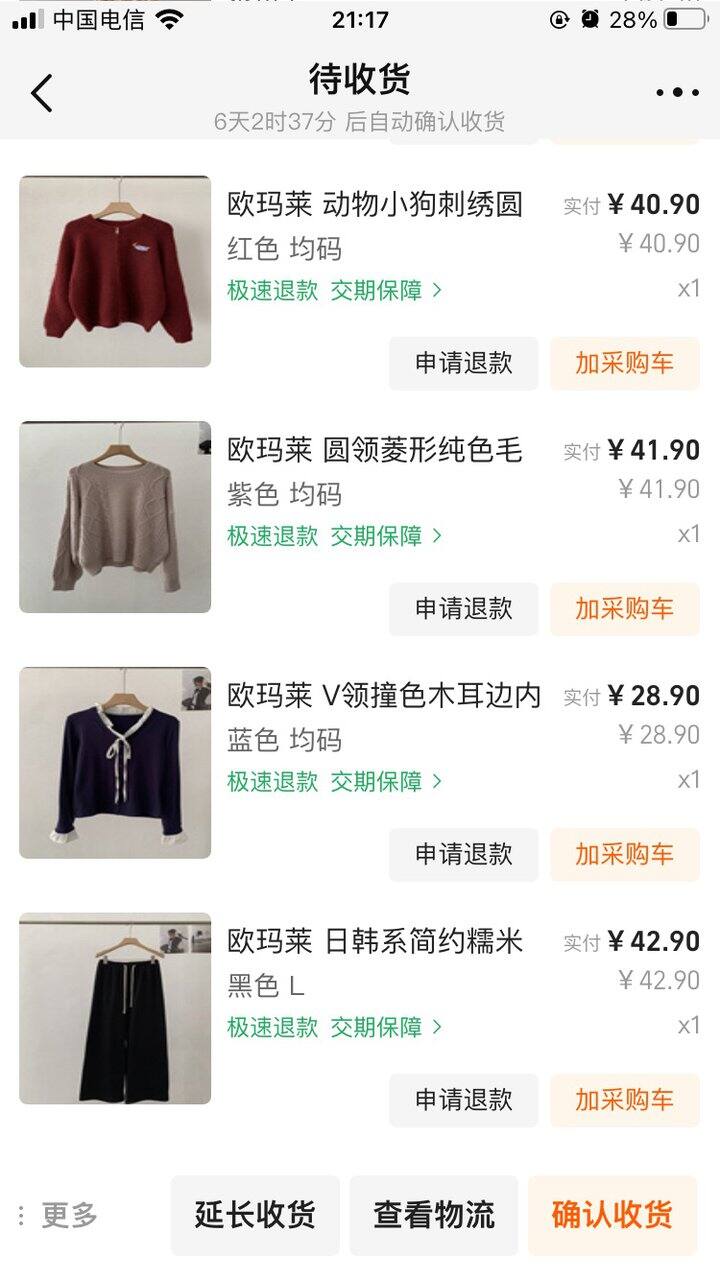View 极速退款 交期保障 details for black pants
720x1280 pixels.
334,1027
